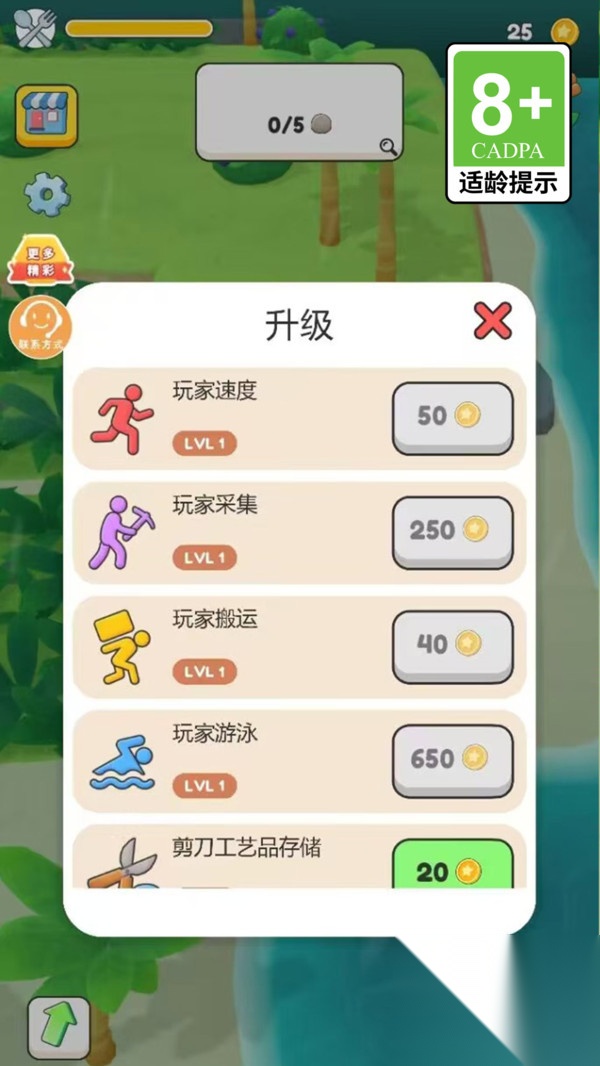
Task: Buy 玩家采集 upgrade for 250 coins
Action: (x=453, y=532)
